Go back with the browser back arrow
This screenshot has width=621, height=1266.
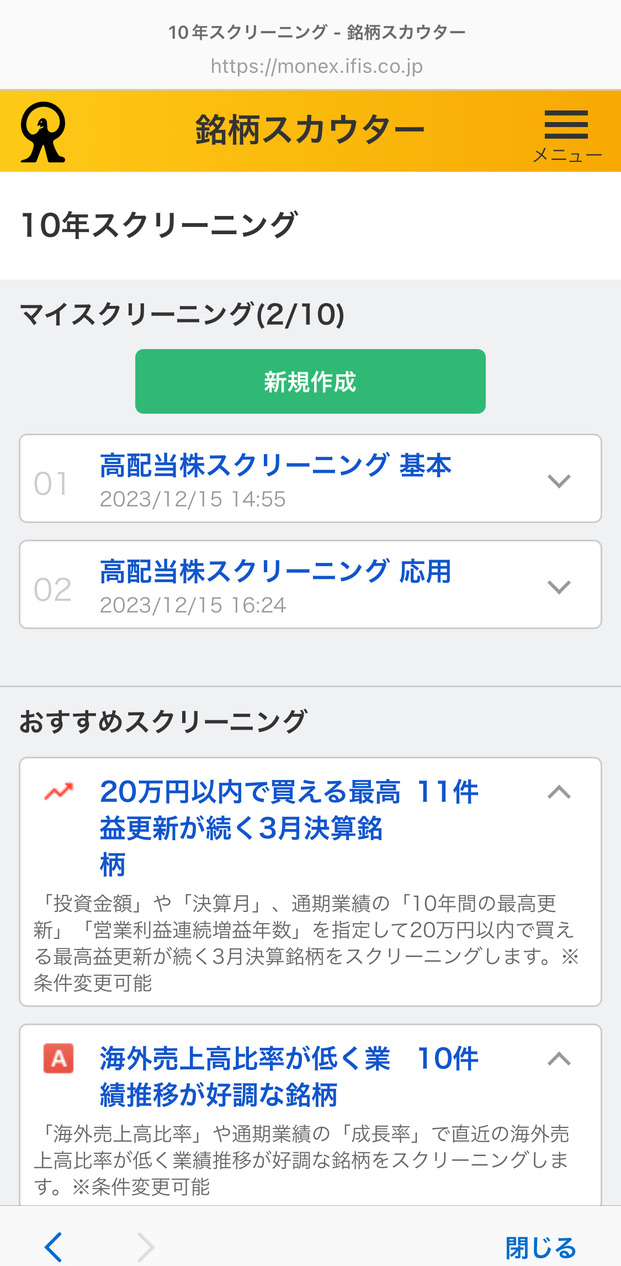point(54,1246)
